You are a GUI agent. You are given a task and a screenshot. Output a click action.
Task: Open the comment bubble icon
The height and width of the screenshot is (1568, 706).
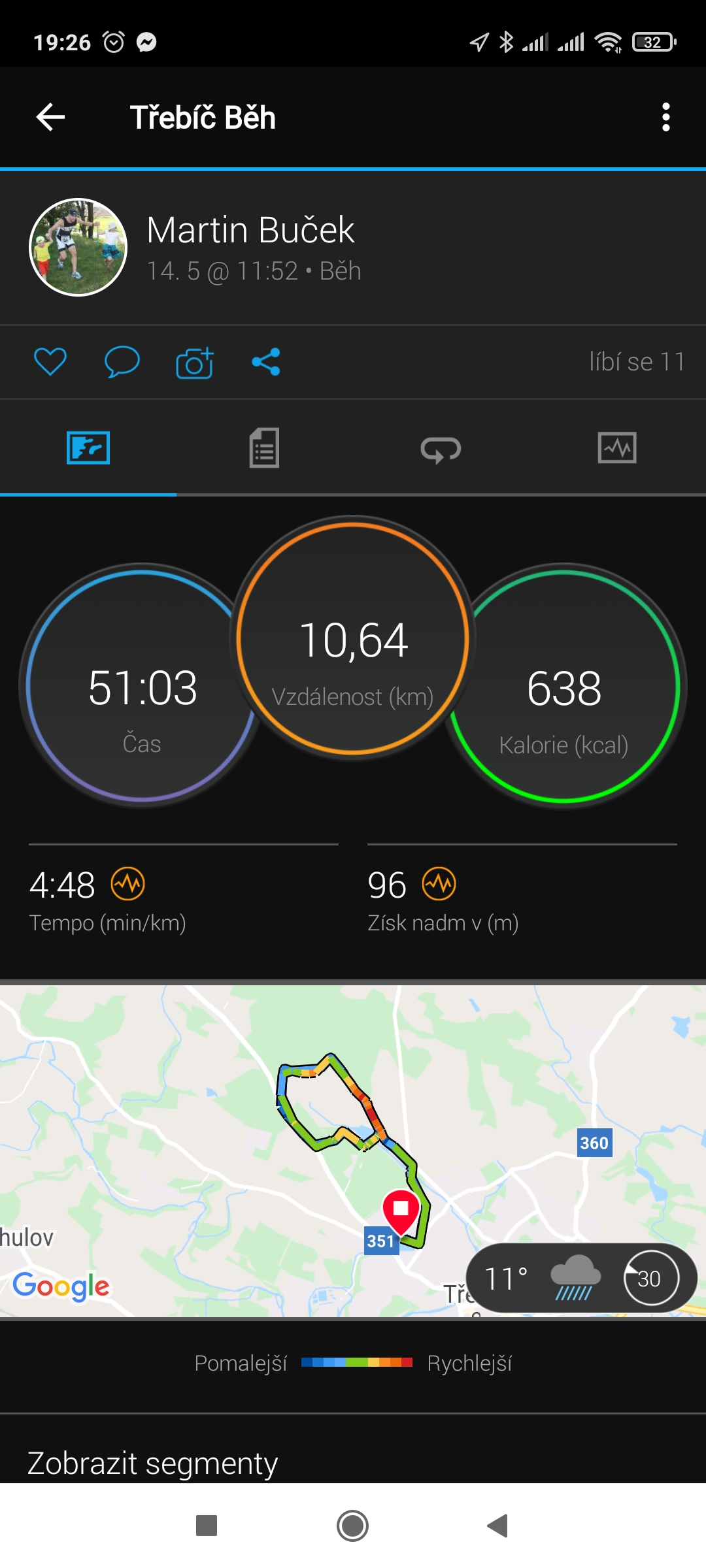pos(122,362)
